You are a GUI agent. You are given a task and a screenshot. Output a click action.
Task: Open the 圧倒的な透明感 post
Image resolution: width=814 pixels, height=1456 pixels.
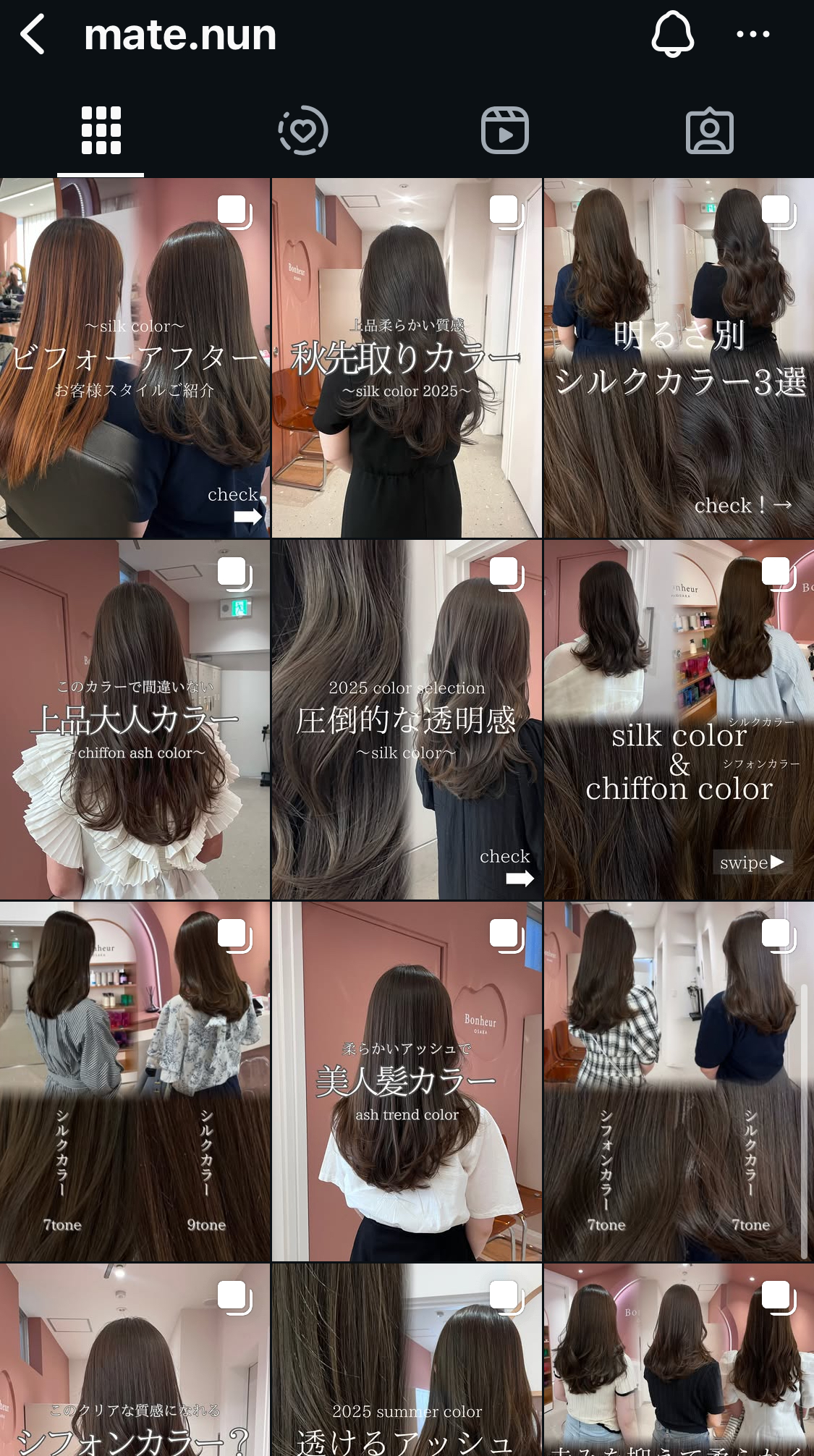tap(407, 720)
